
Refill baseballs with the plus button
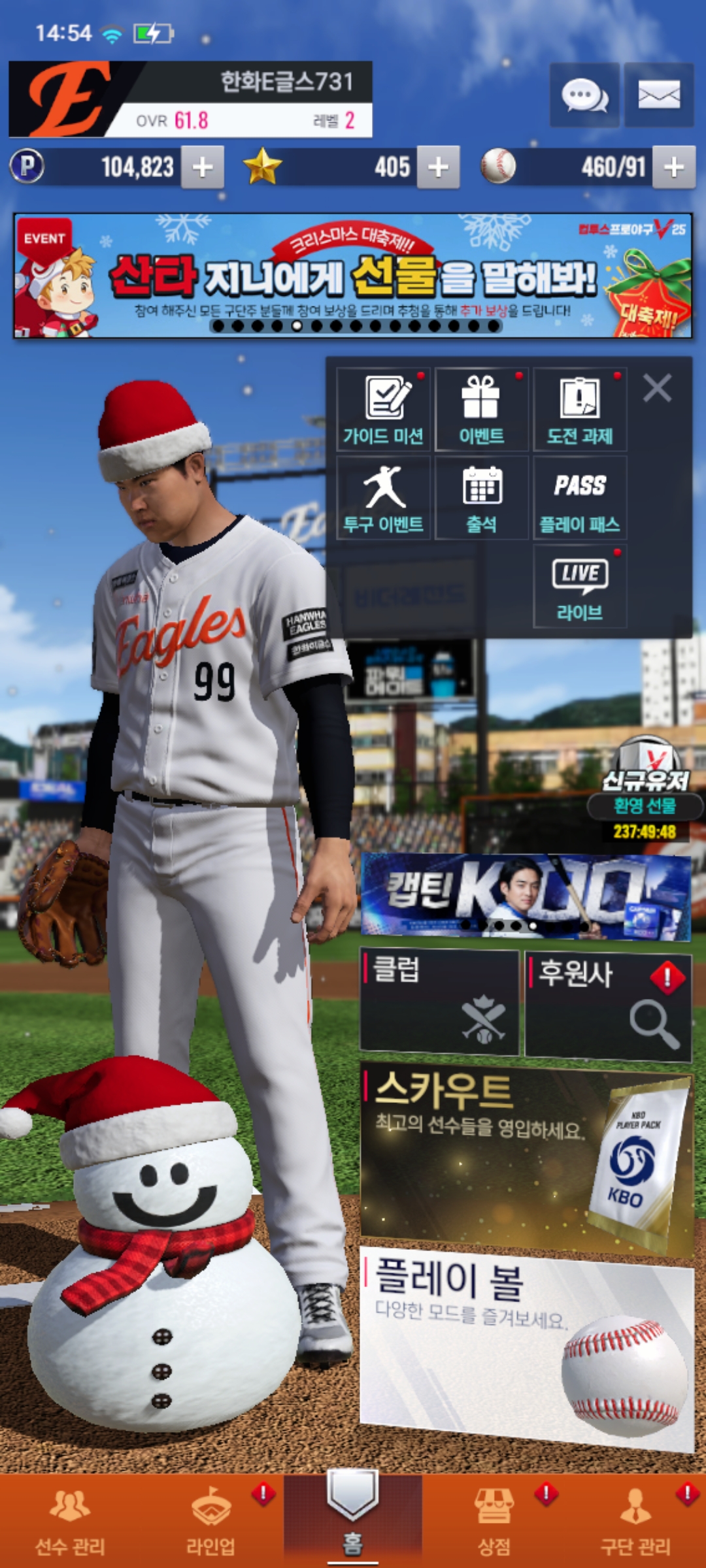point(674,167)
